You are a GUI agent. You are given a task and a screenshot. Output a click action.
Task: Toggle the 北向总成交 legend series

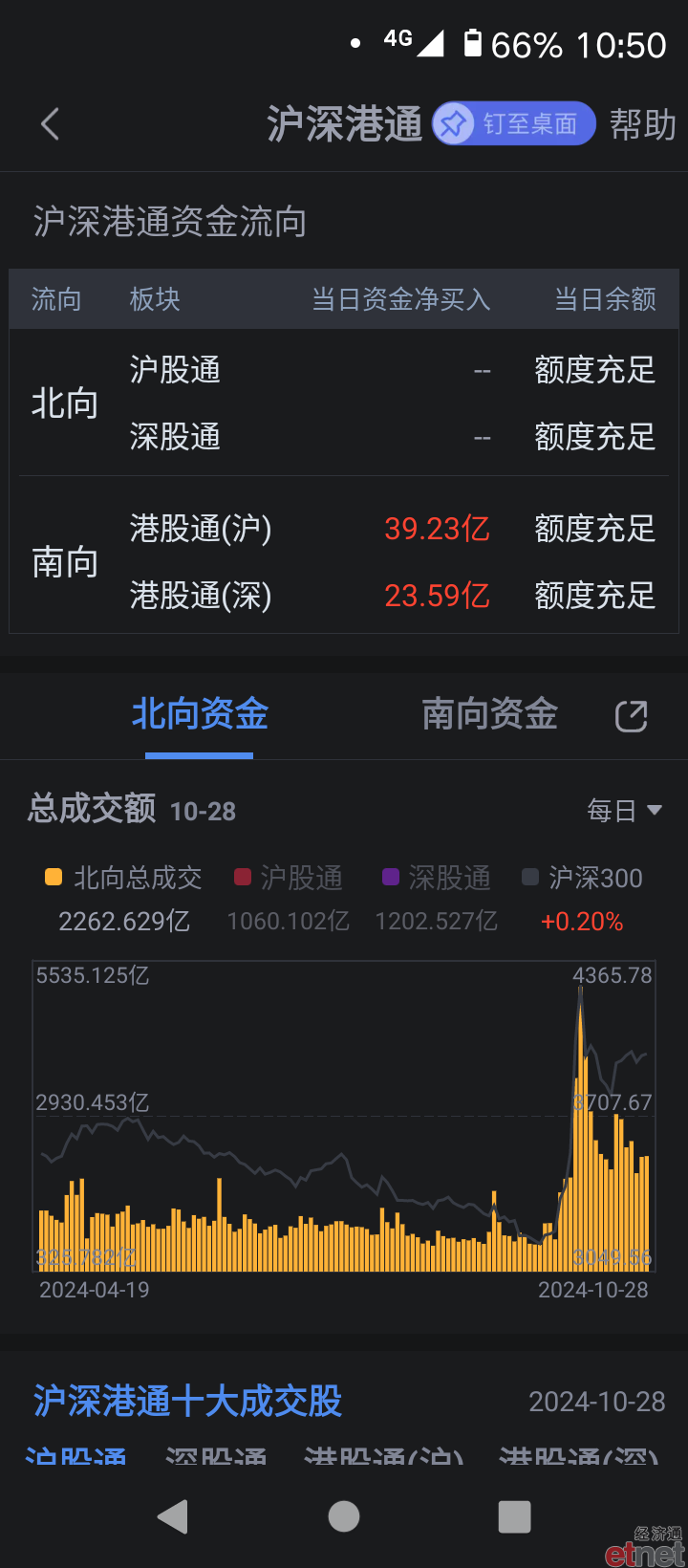pyautogui.click(x=123, y=878)
